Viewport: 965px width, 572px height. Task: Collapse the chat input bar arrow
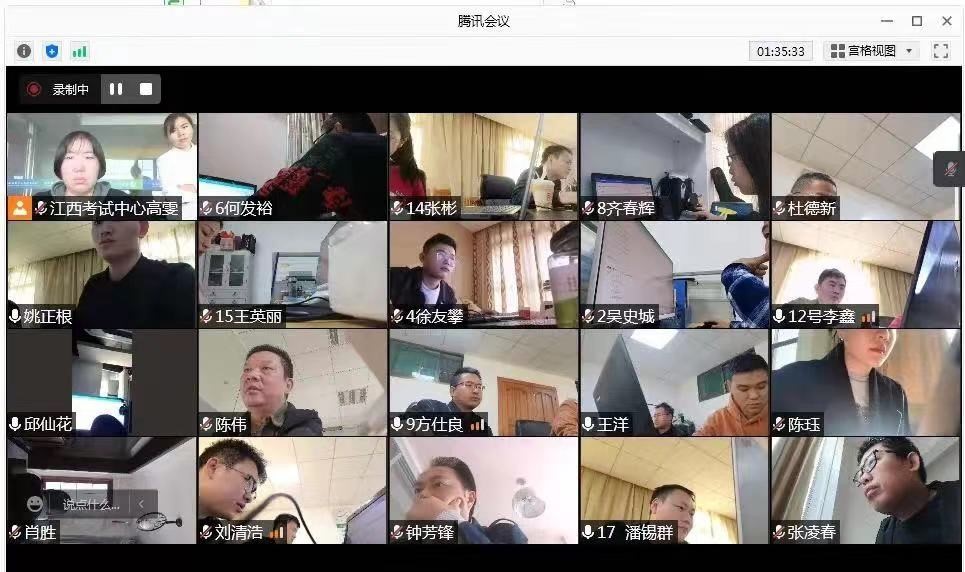coord(141,504)
